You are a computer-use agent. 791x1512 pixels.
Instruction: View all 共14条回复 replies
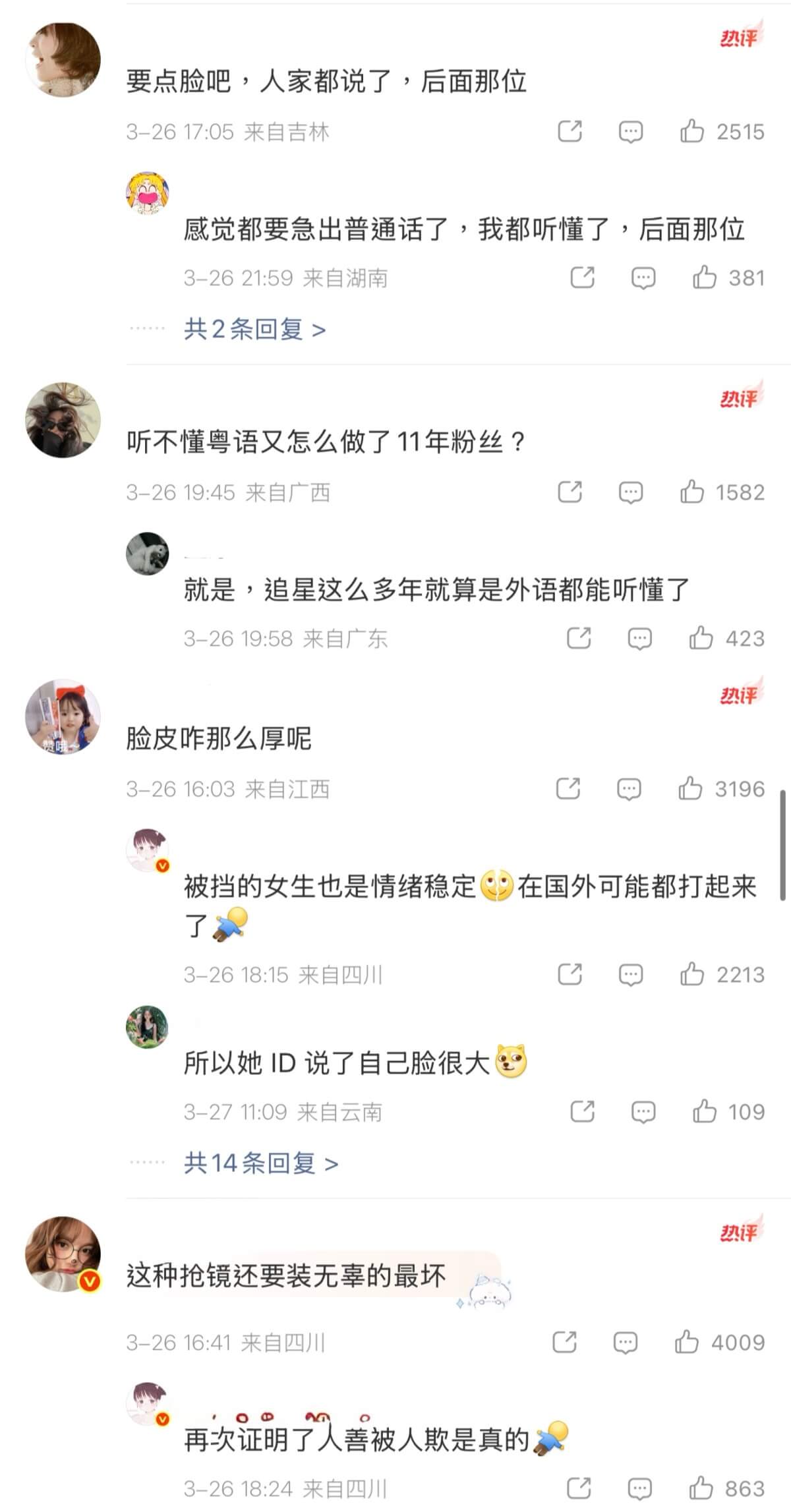(x=261, y=1163)
